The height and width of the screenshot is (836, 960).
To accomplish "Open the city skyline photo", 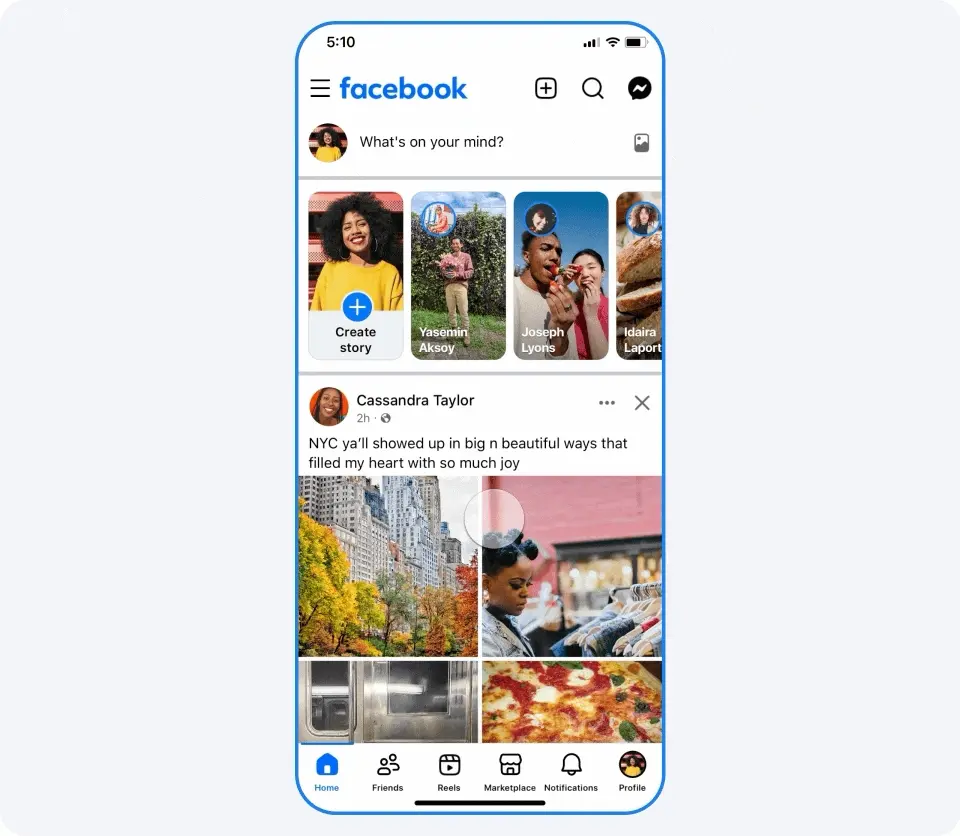I will (388, 566).
